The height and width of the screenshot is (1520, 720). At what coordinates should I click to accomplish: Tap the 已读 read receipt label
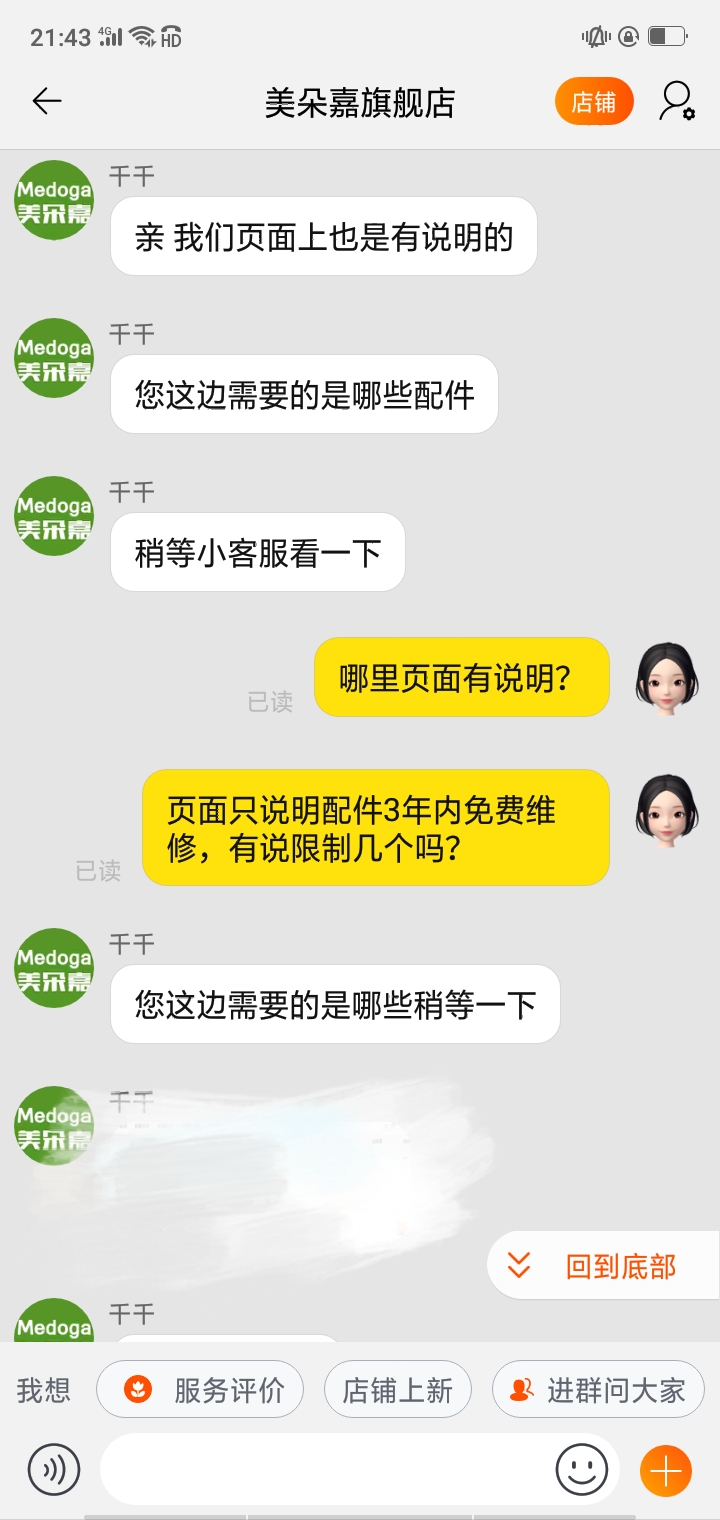[x=270, y=703]
